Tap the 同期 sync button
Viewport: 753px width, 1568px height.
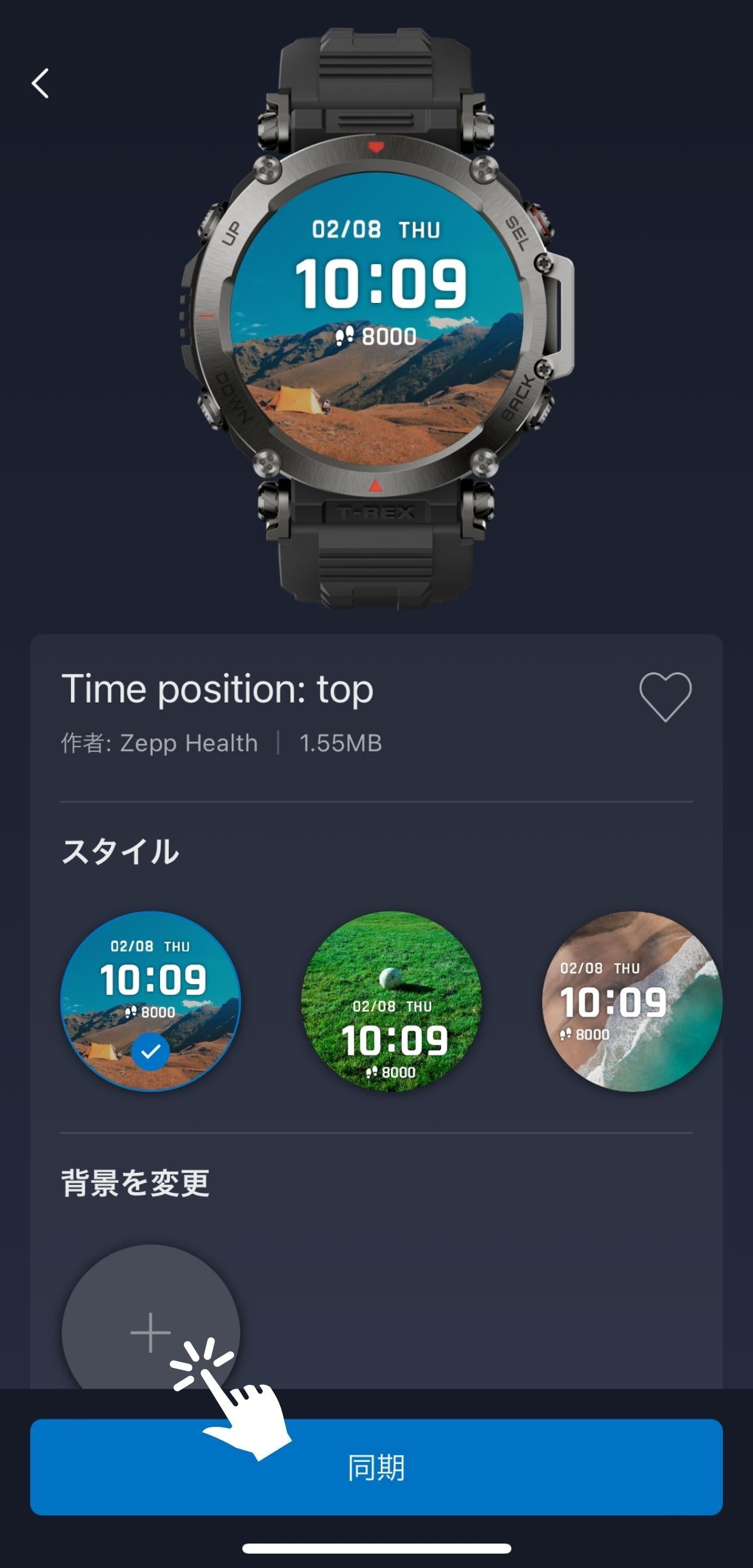tap(376, 1468)
